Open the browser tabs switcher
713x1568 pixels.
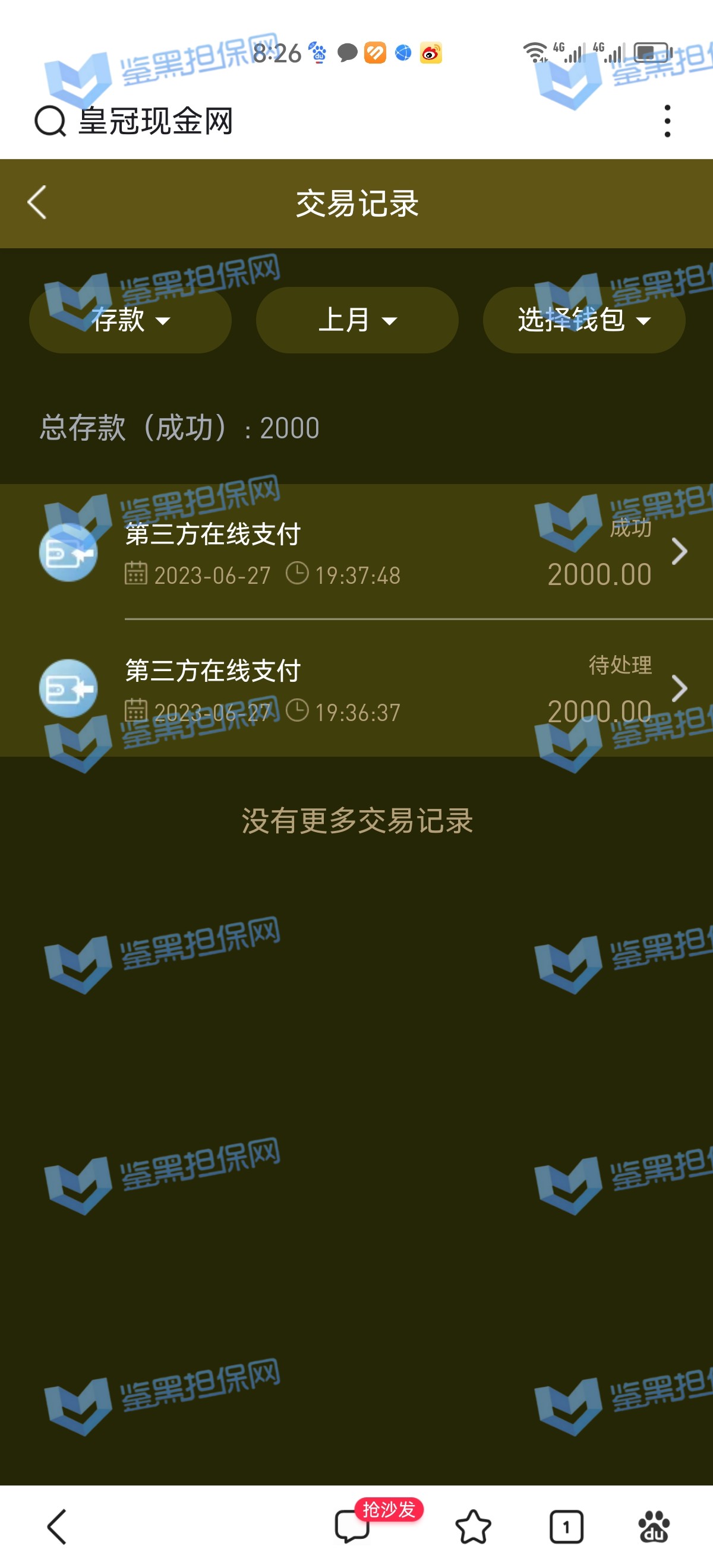566,1526
